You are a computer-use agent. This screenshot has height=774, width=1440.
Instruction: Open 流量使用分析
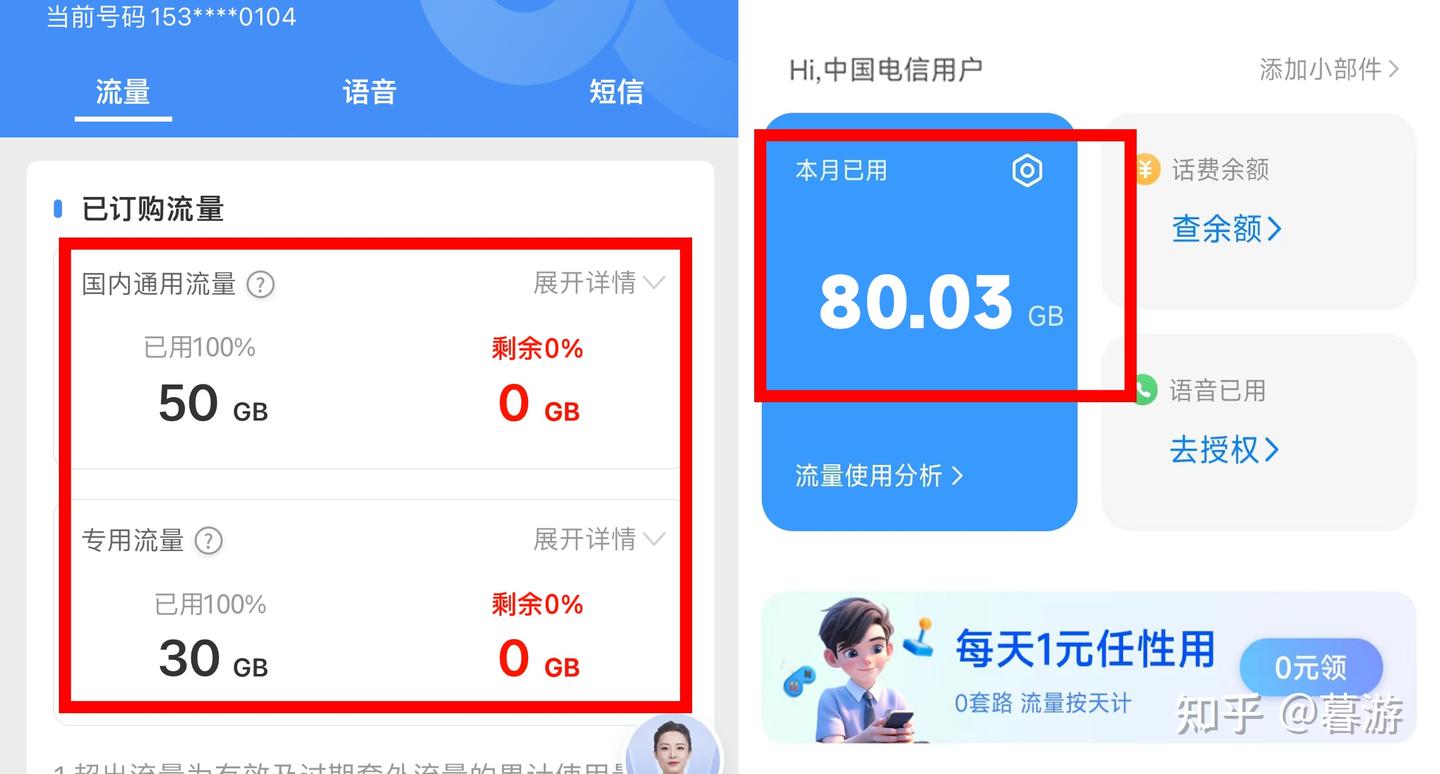coord(879,475)
